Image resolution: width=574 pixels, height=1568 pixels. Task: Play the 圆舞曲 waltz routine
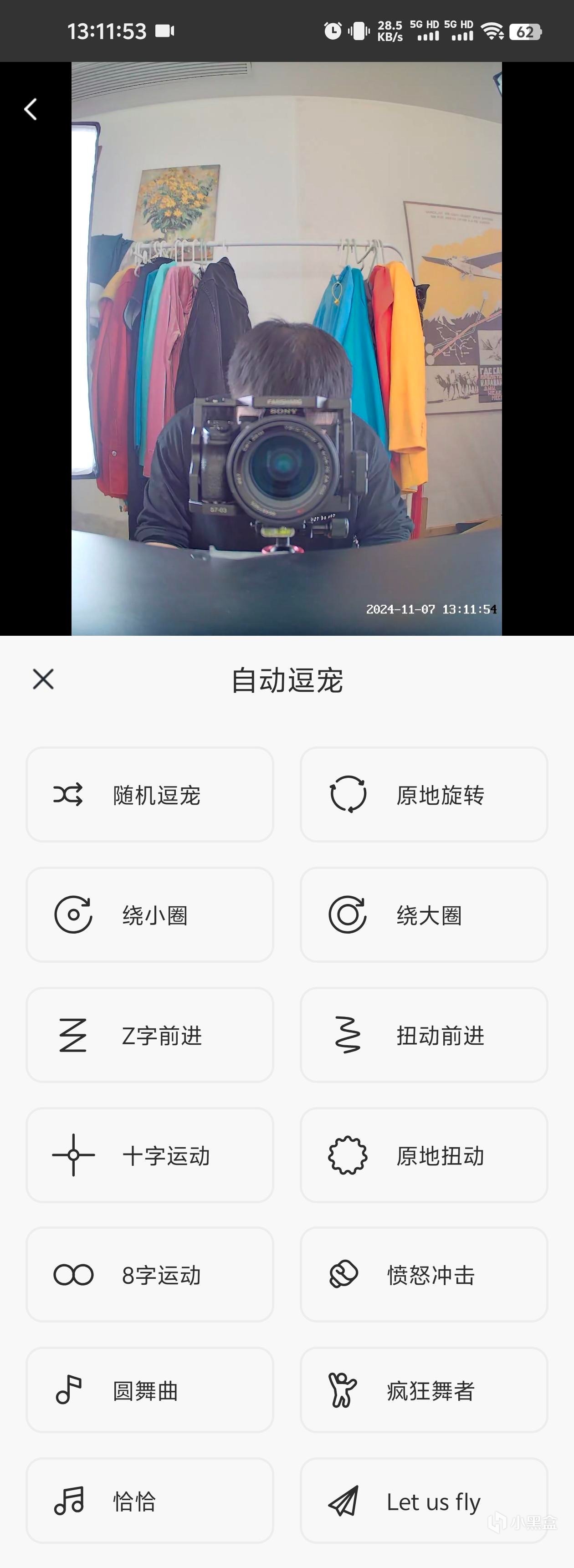[x=150, y=1390]
